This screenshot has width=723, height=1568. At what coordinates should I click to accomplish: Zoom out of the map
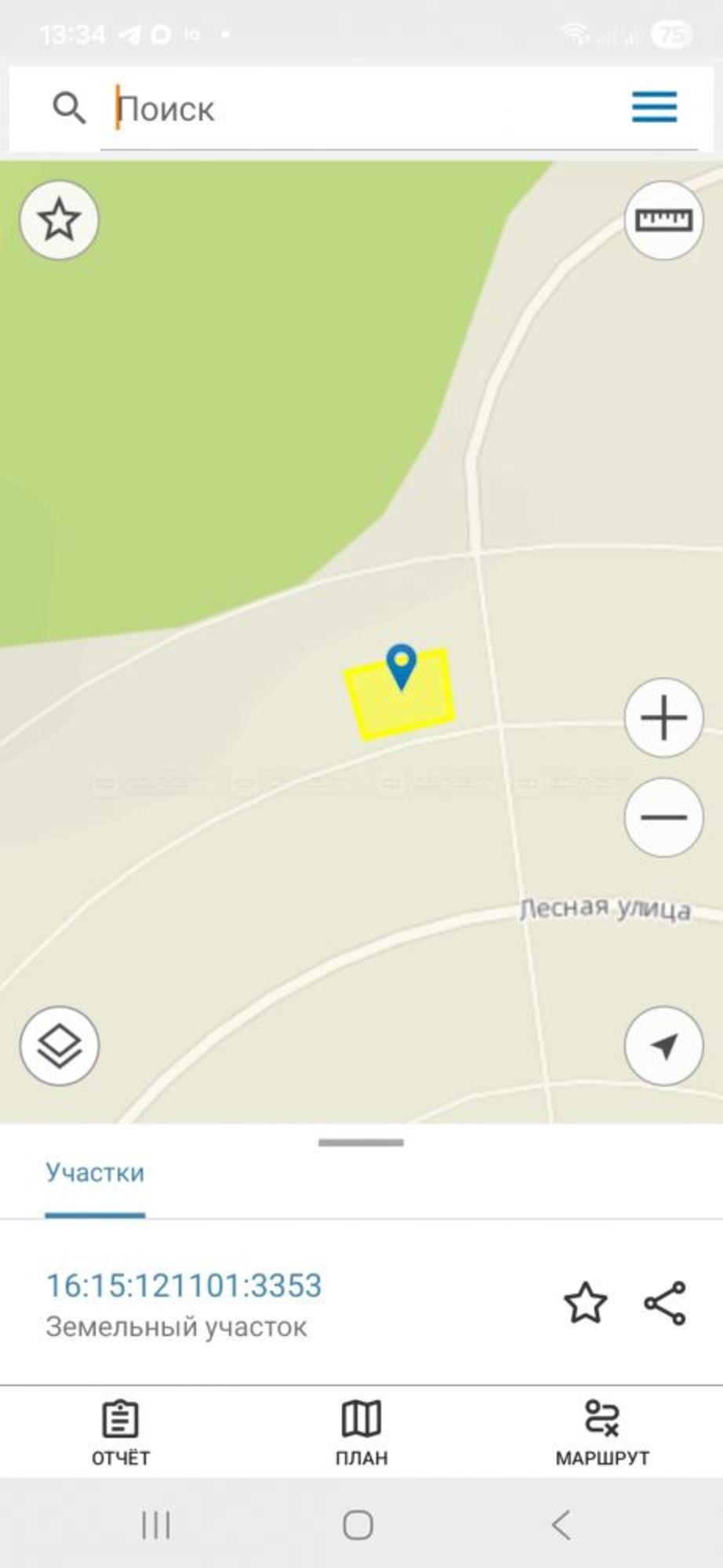point(663,817)
